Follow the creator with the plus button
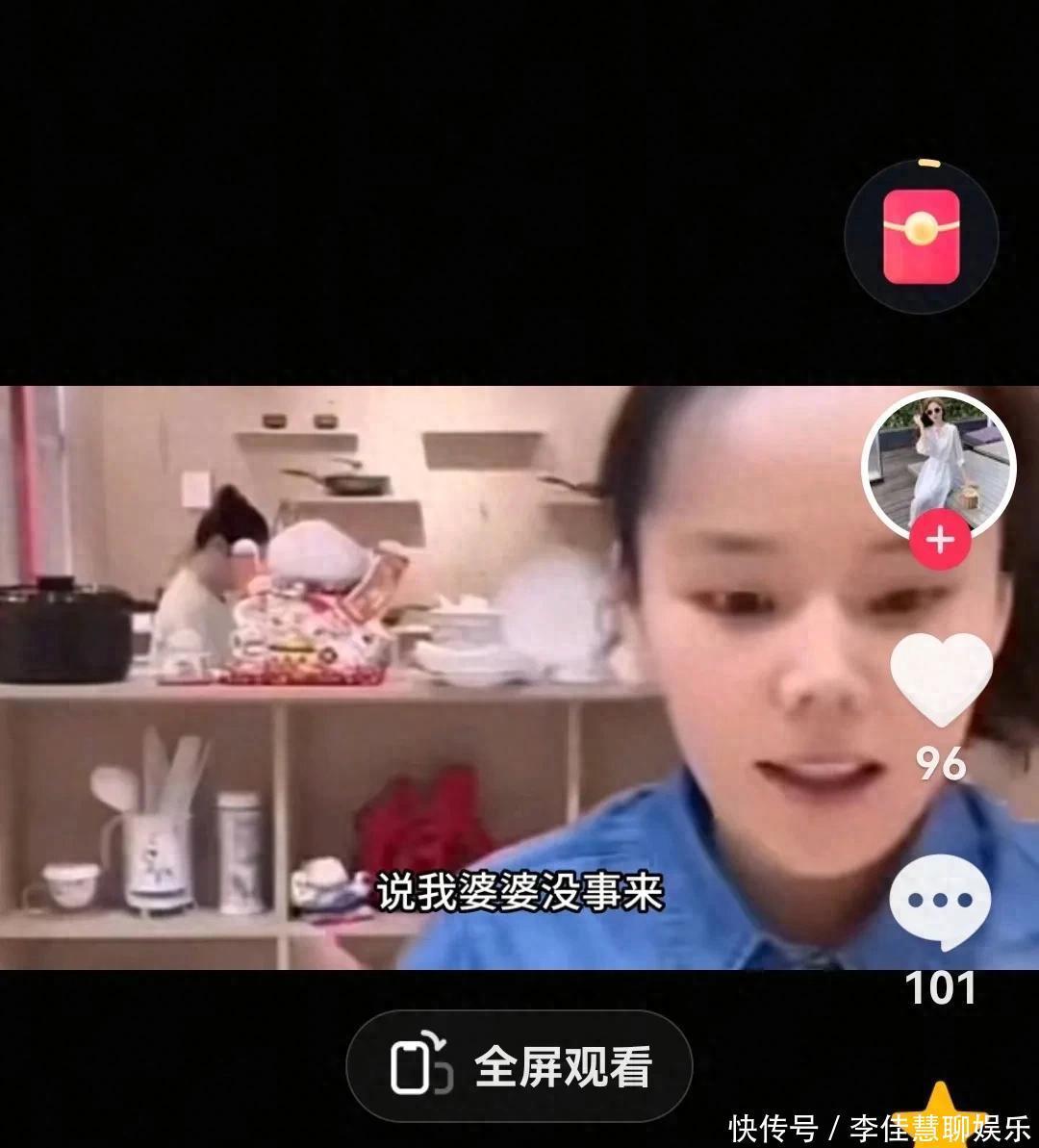 [939, 541]
